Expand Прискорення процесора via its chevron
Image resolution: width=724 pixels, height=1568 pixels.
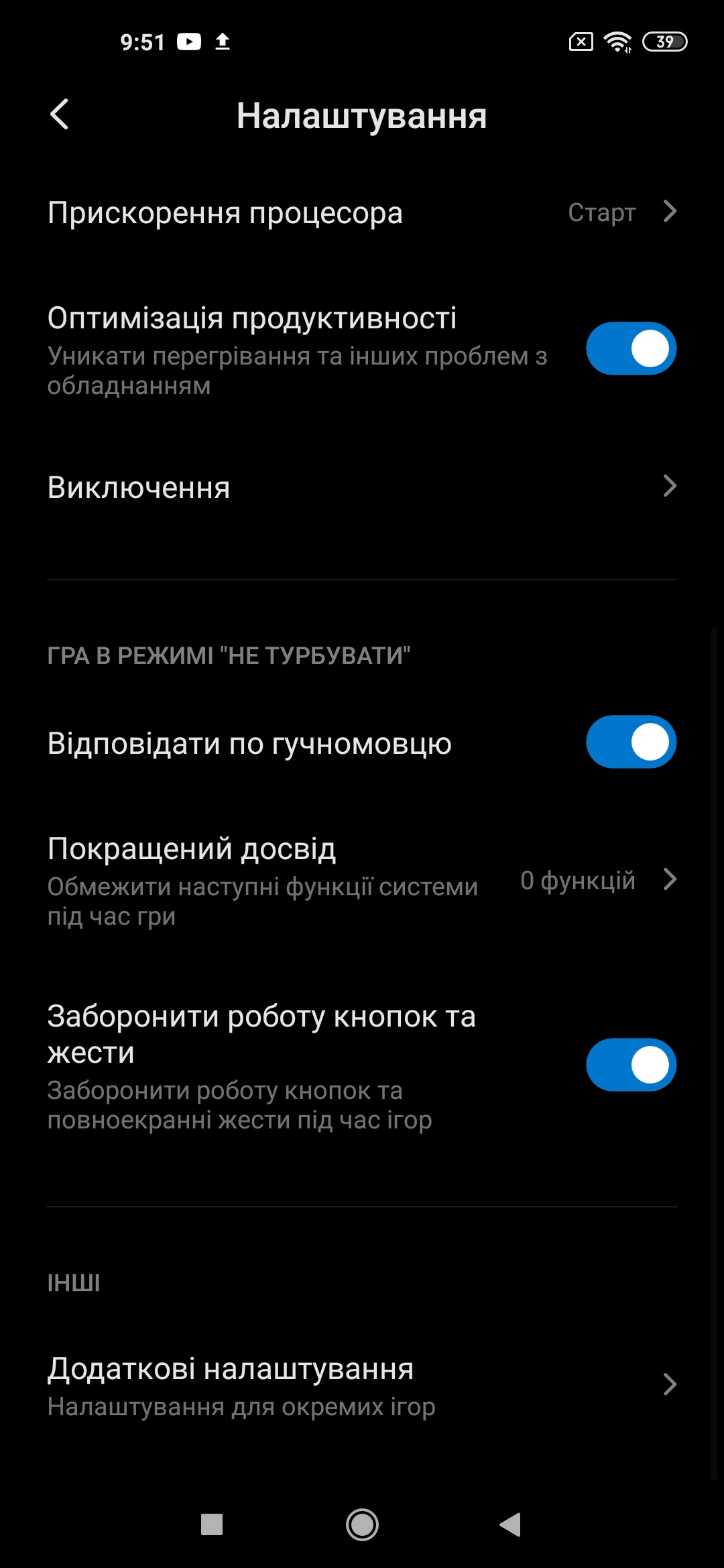click(670, 212)
